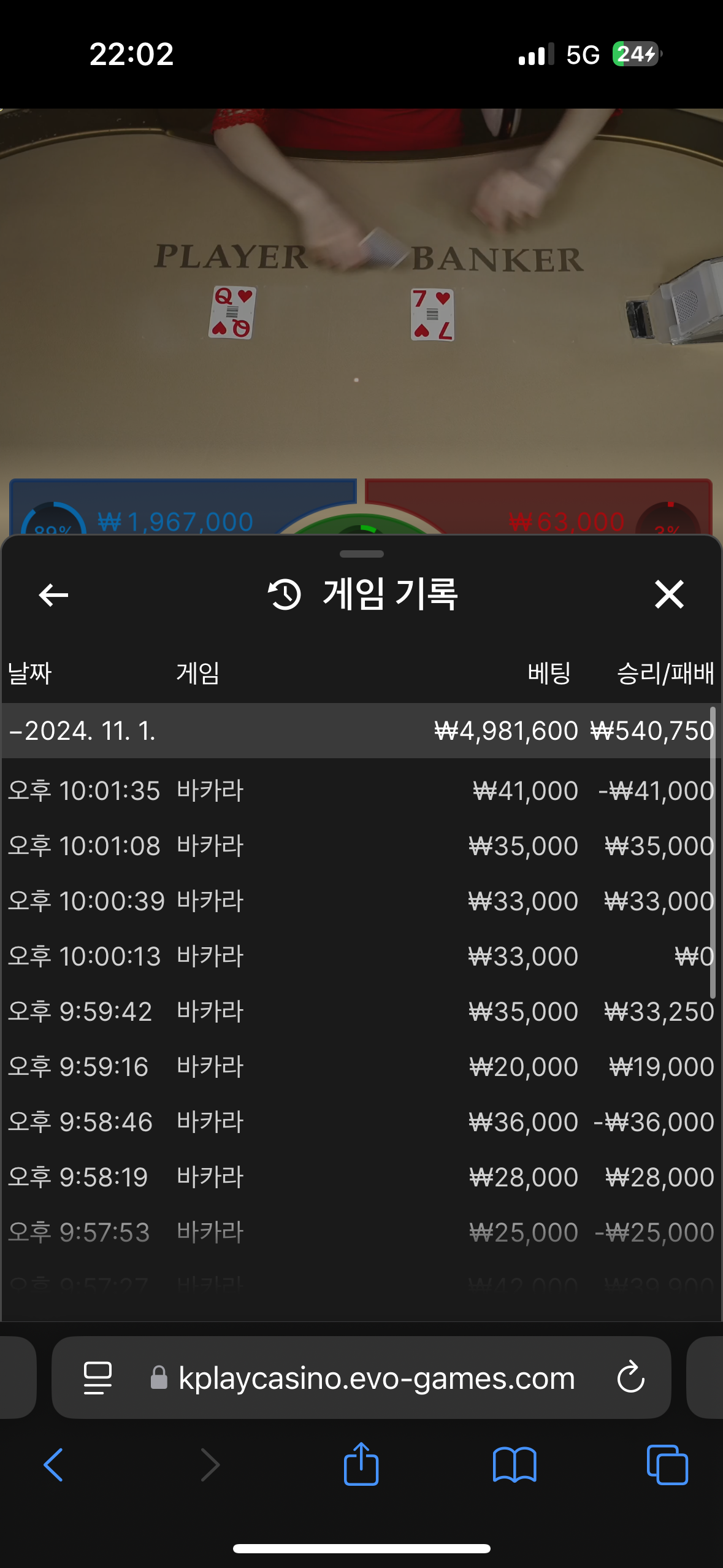Screen dimensions: 723x1568
Task: Open the 오후 10:01:35 바카라 record
Action: pyautogui.click(x=361, y=791)
